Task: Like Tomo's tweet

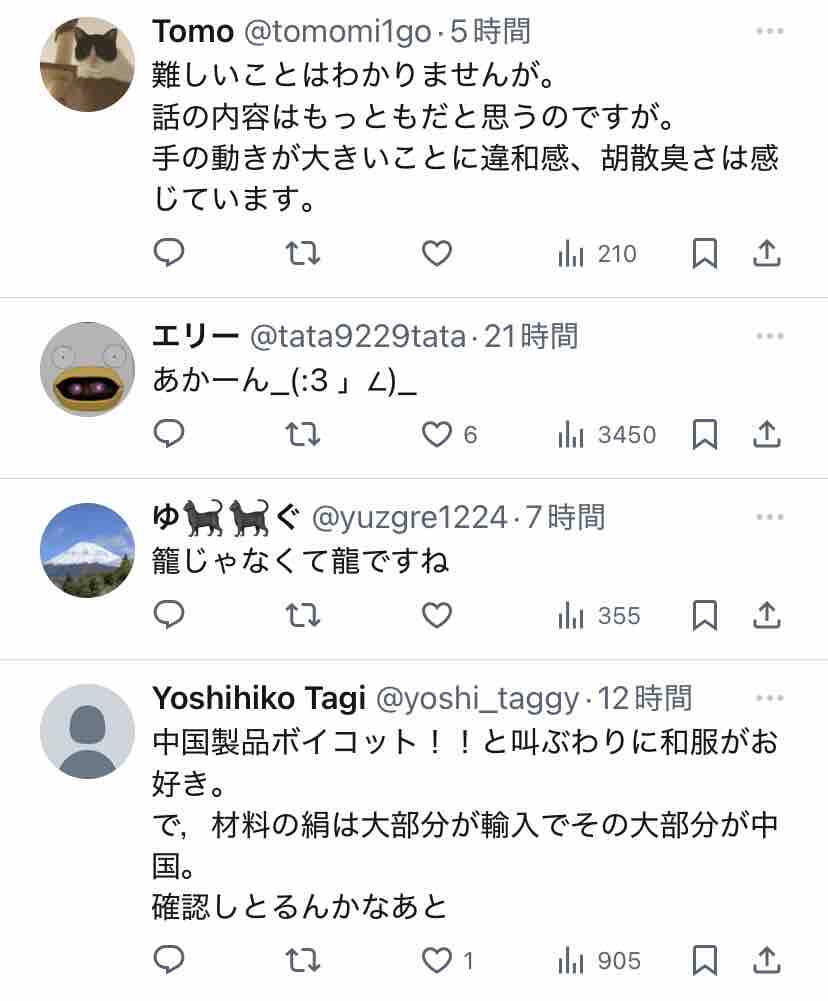Action: point(437,253)
